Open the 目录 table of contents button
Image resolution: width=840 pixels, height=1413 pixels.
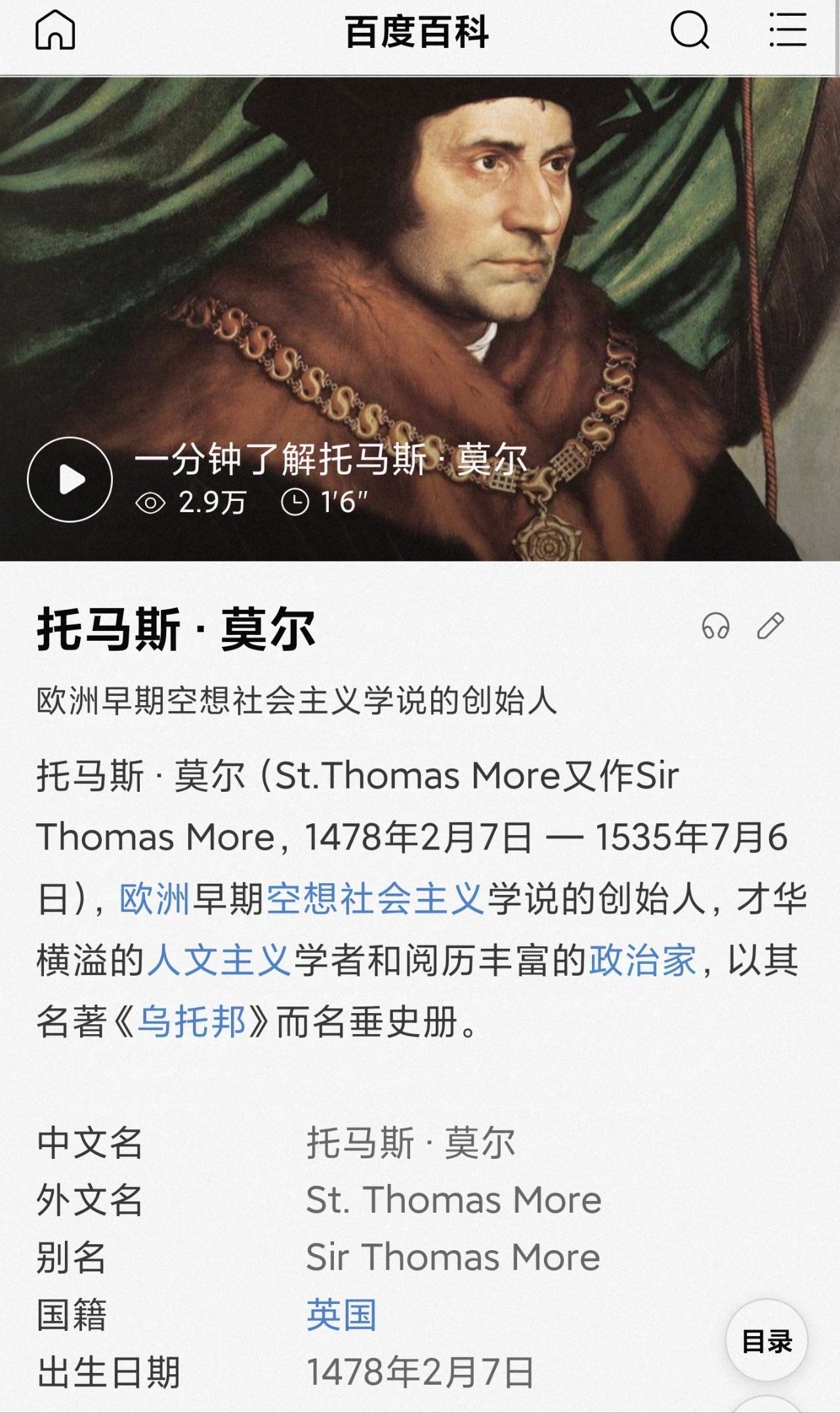click(766, 1341)
